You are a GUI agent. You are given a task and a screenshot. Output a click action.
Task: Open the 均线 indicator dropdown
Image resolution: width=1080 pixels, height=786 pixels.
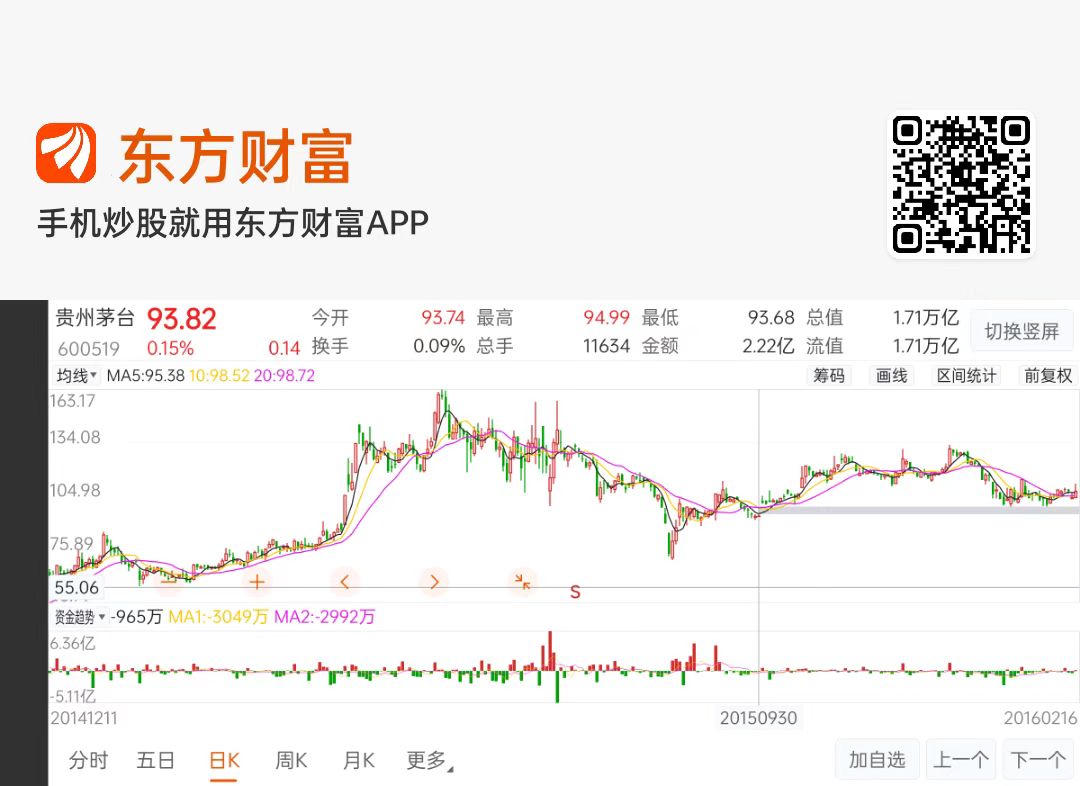(76, 375)
